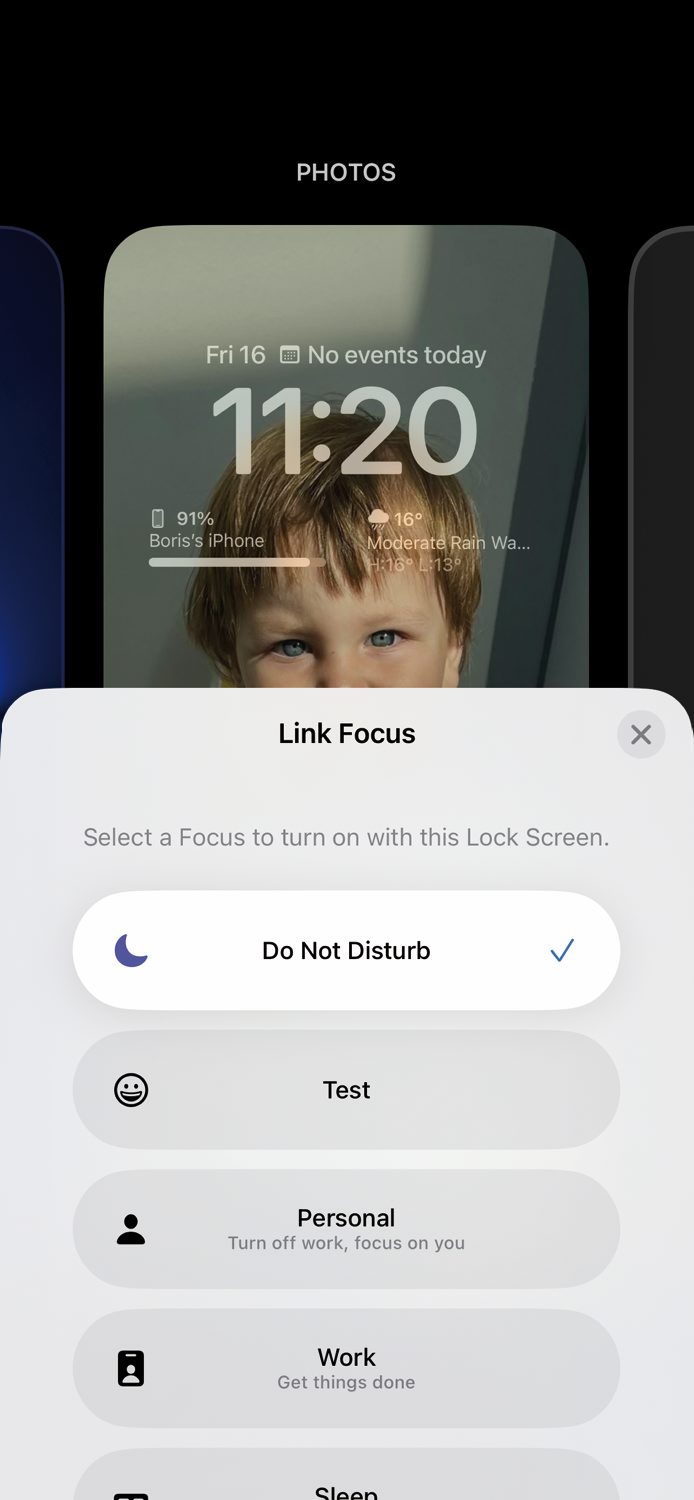Select the Test focus

tap(346, 1090)
